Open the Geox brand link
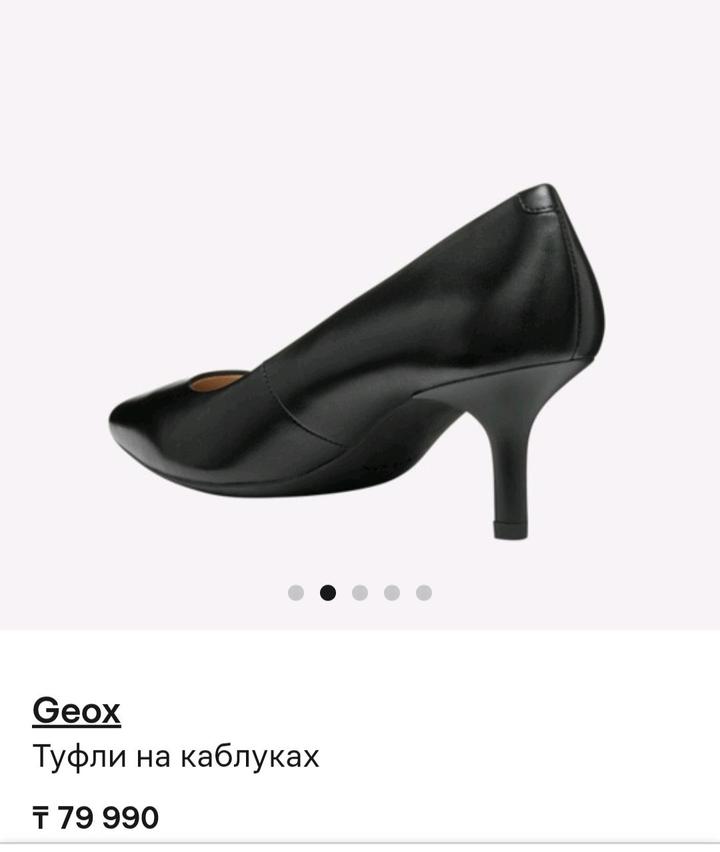 pyautogui.click(x=76, y=711)
